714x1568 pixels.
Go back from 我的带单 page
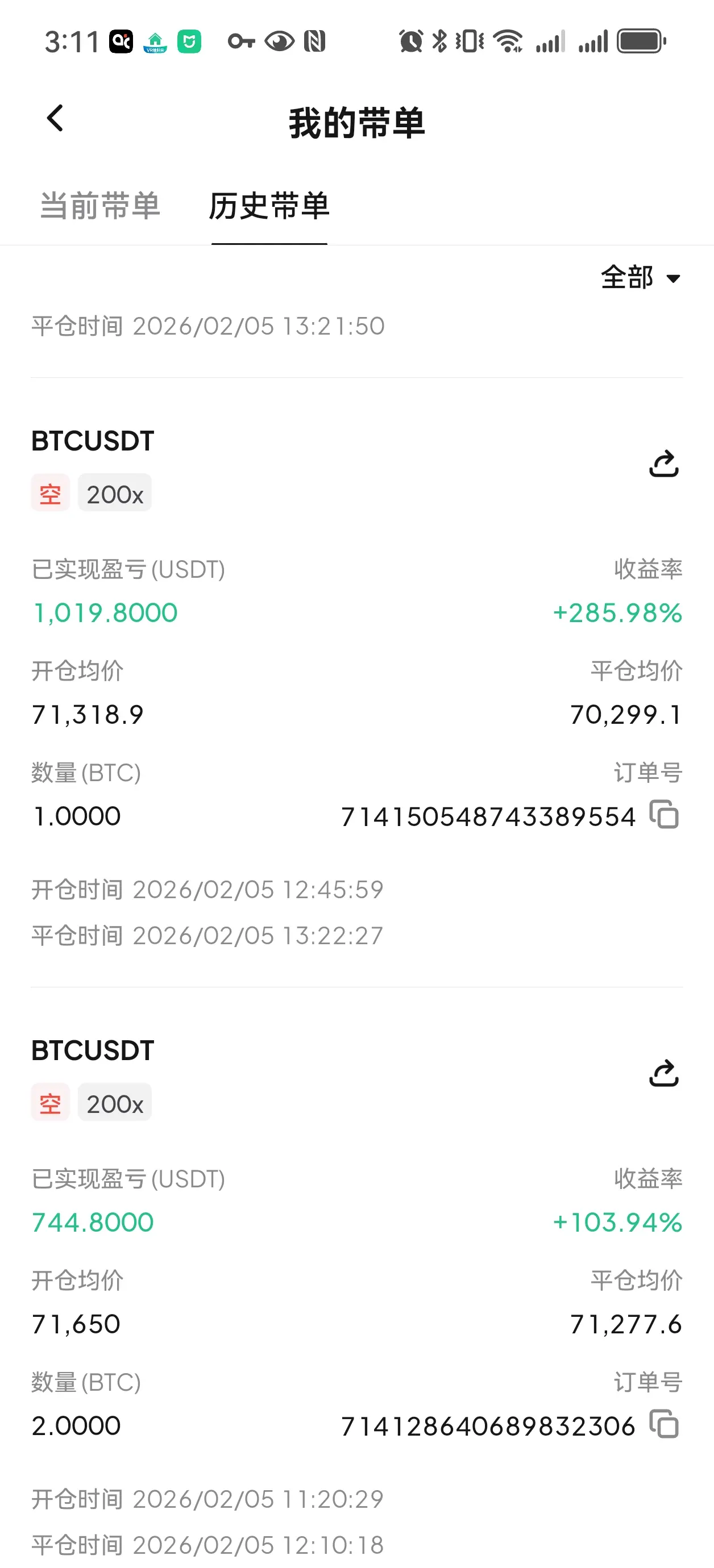tap(56, 119)
